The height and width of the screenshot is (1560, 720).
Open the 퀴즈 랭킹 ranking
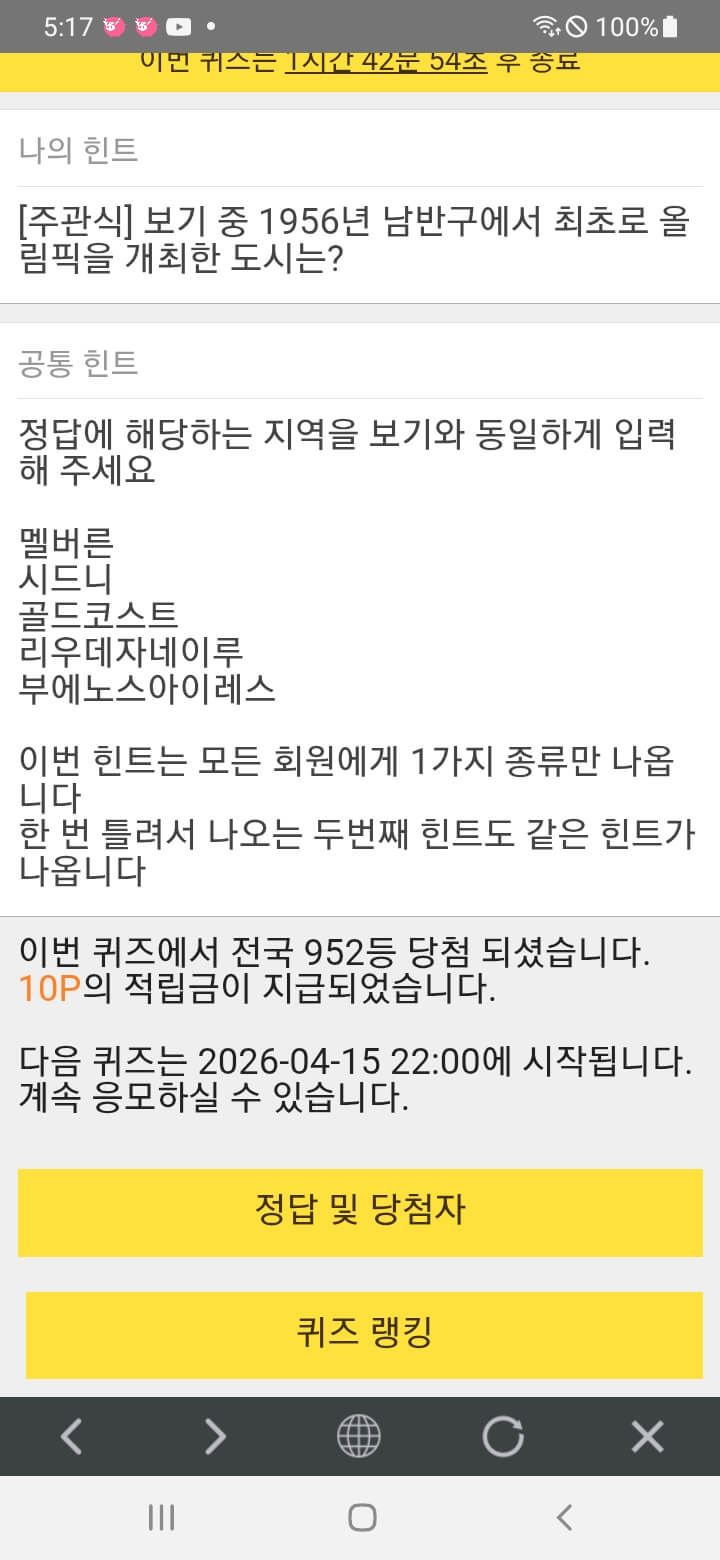(364, 1334)
